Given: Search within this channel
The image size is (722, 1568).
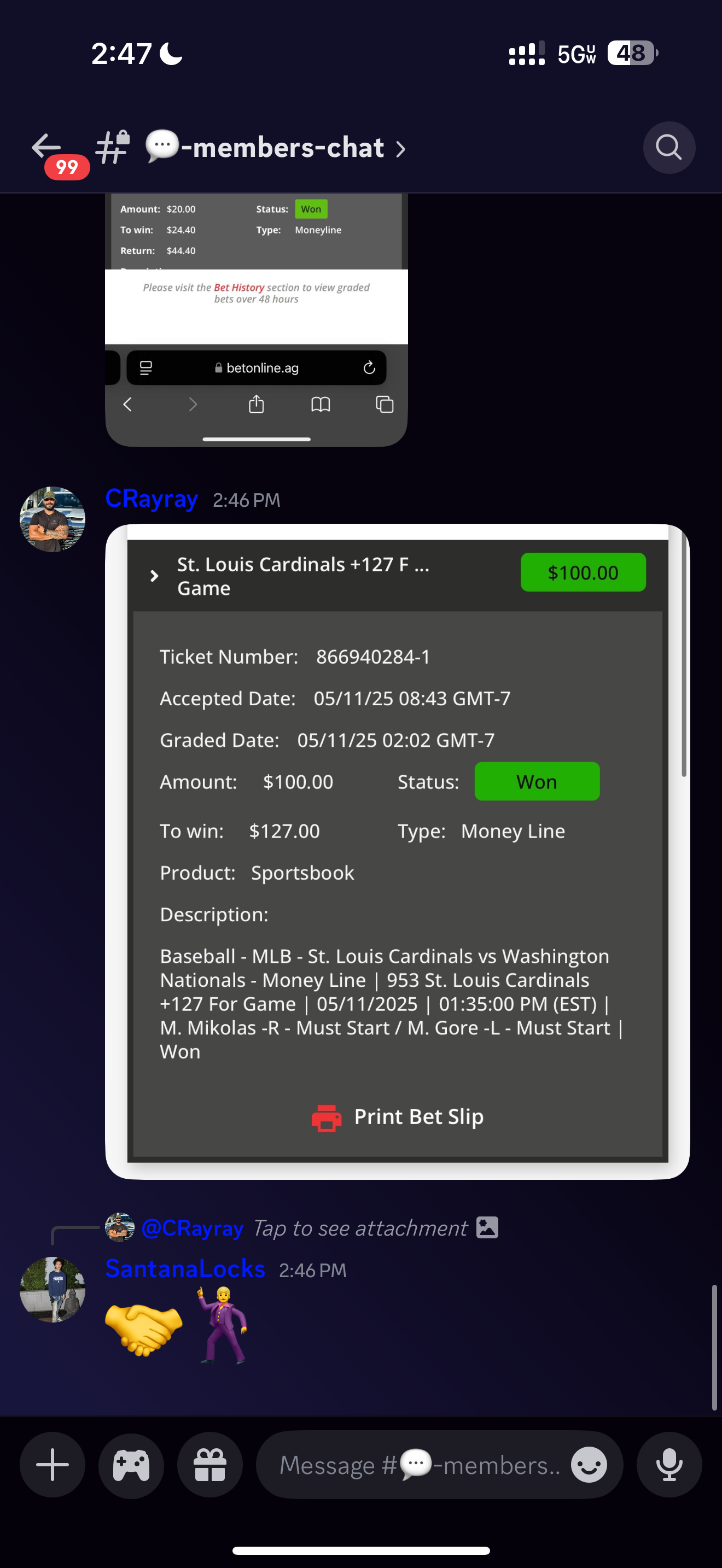Looking at the screenshot, I should [668, 148].
